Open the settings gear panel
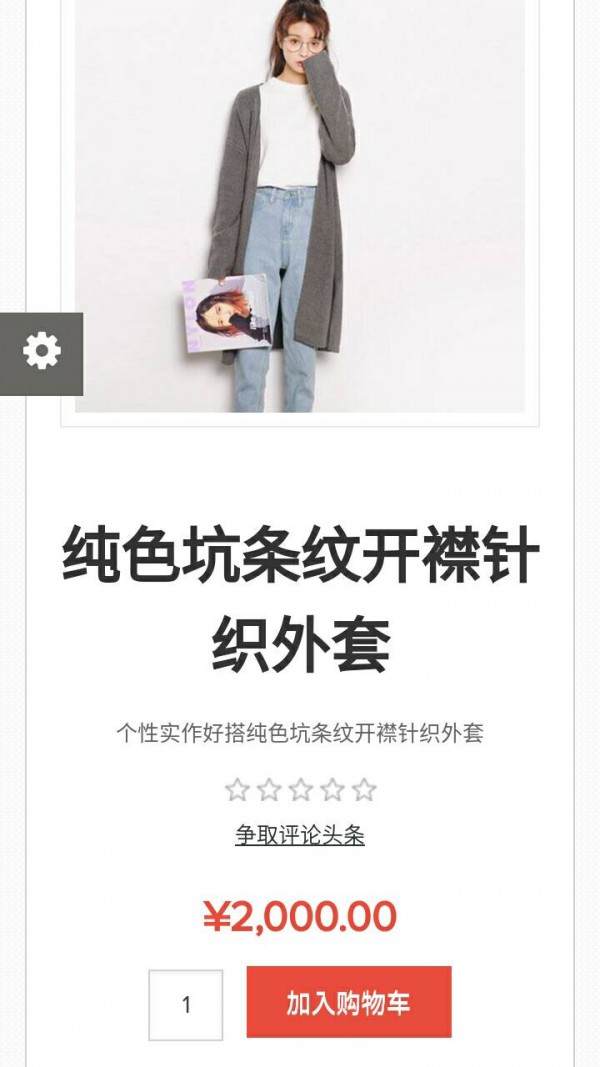 click(41, 353)
